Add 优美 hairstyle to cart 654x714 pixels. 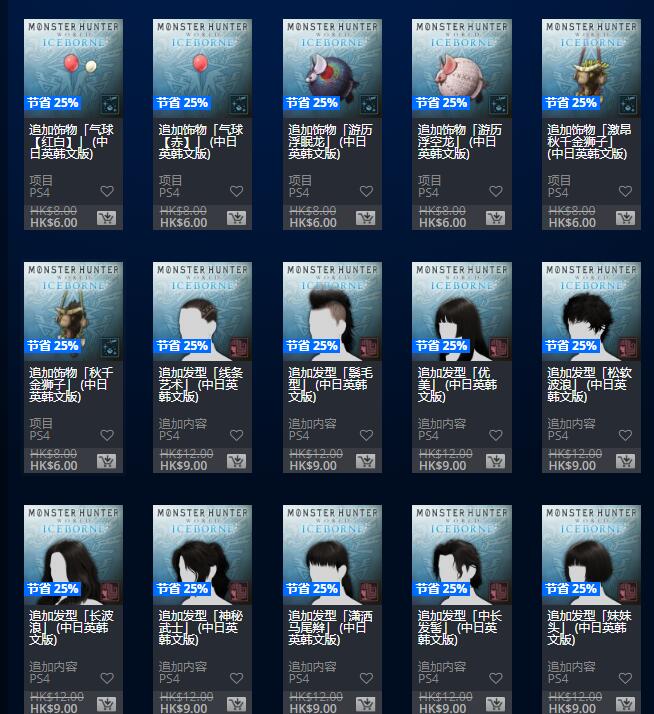[x=495, y=461]
